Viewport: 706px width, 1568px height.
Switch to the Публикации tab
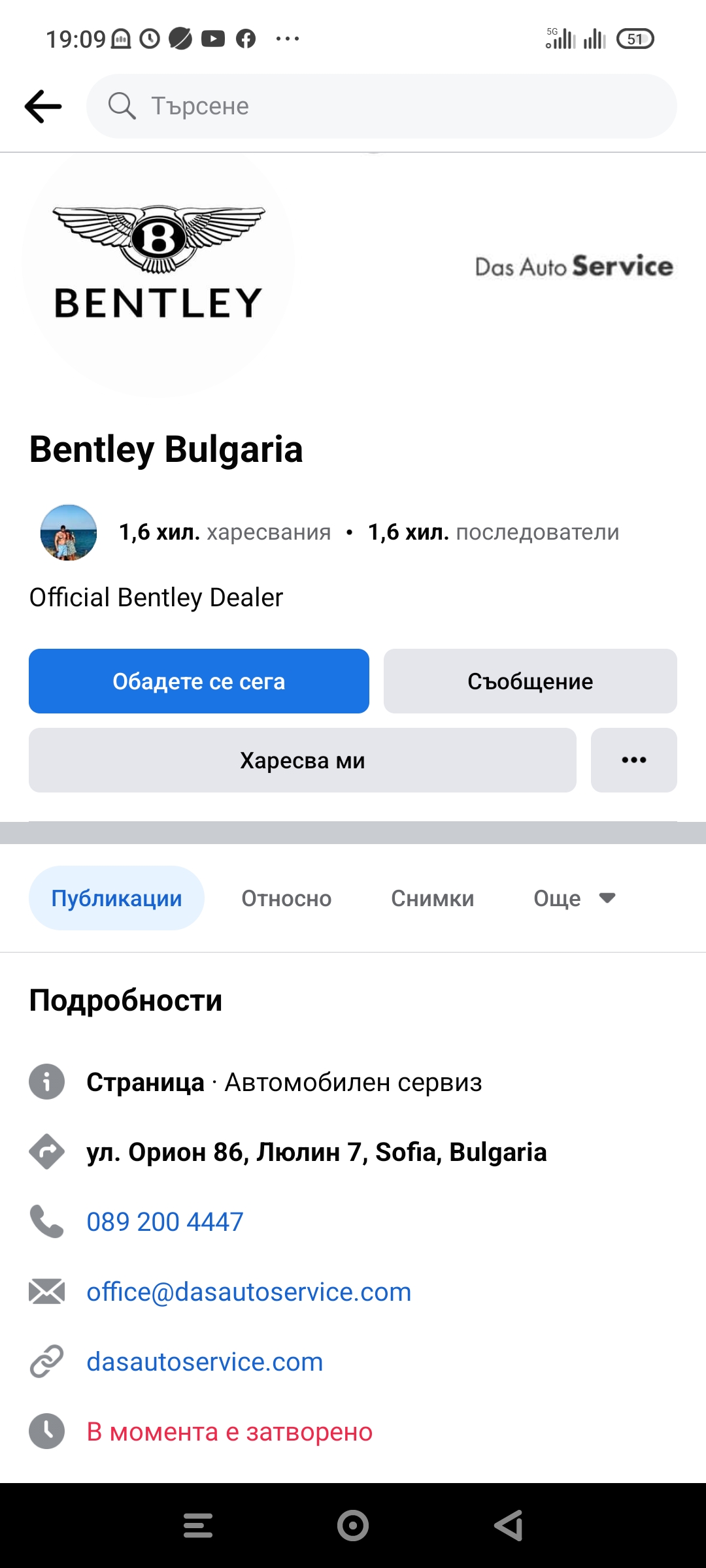coord(116,898)
